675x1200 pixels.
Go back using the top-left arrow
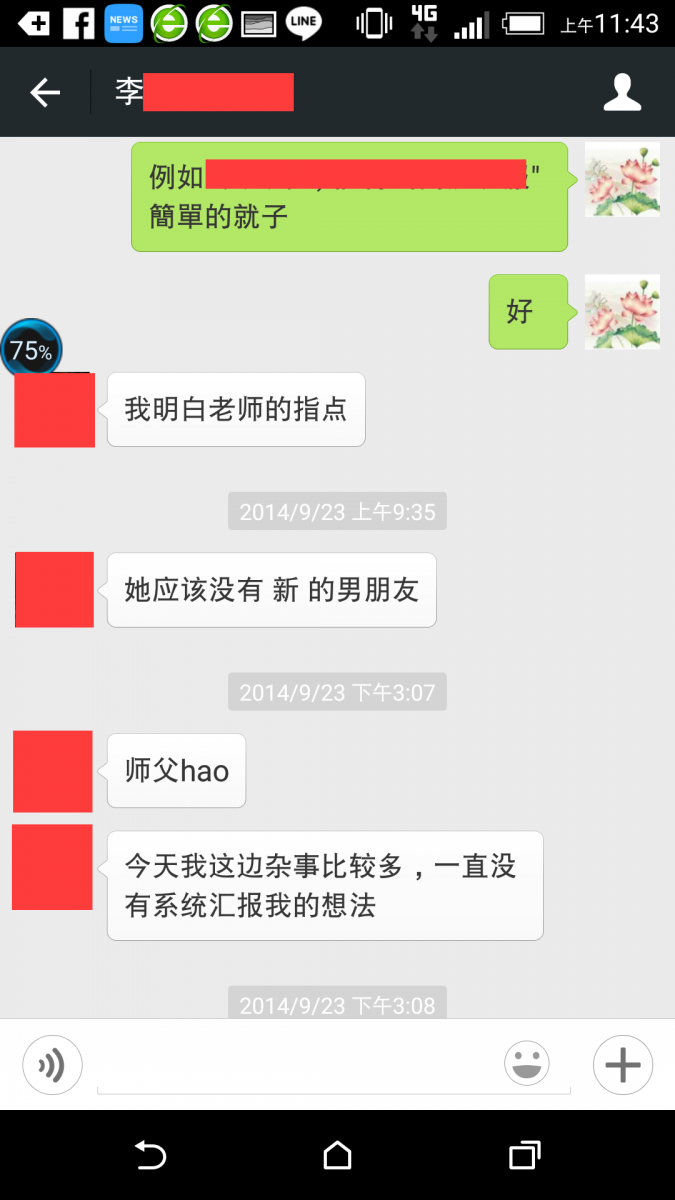tap(45, 93)
